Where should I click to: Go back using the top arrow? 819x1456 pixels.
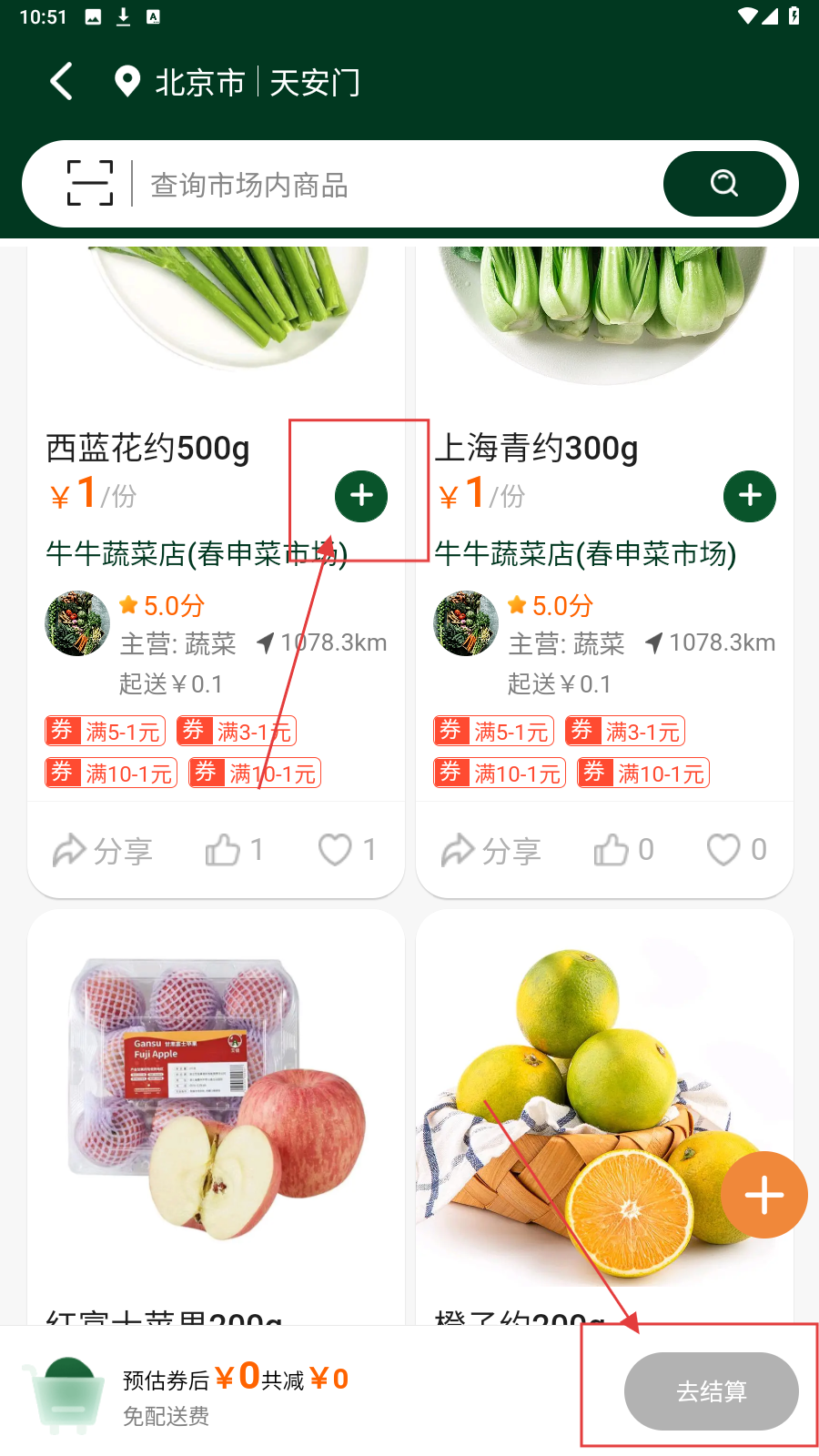[x=61, y=82]
